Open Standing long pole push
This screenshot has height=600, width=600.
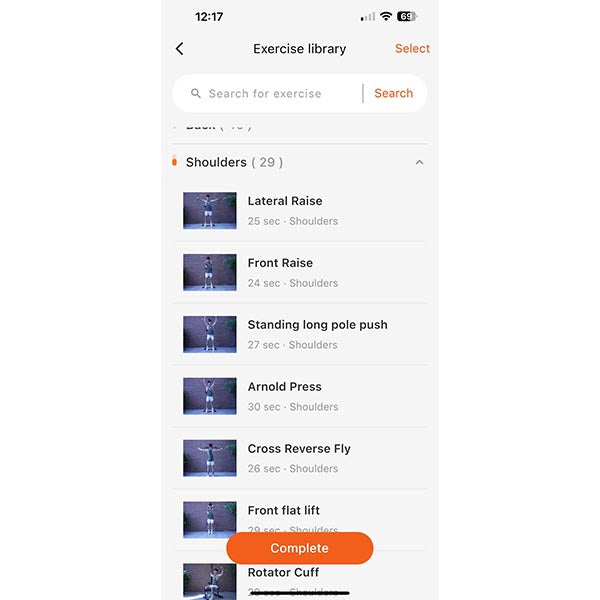tap(317, 334)
